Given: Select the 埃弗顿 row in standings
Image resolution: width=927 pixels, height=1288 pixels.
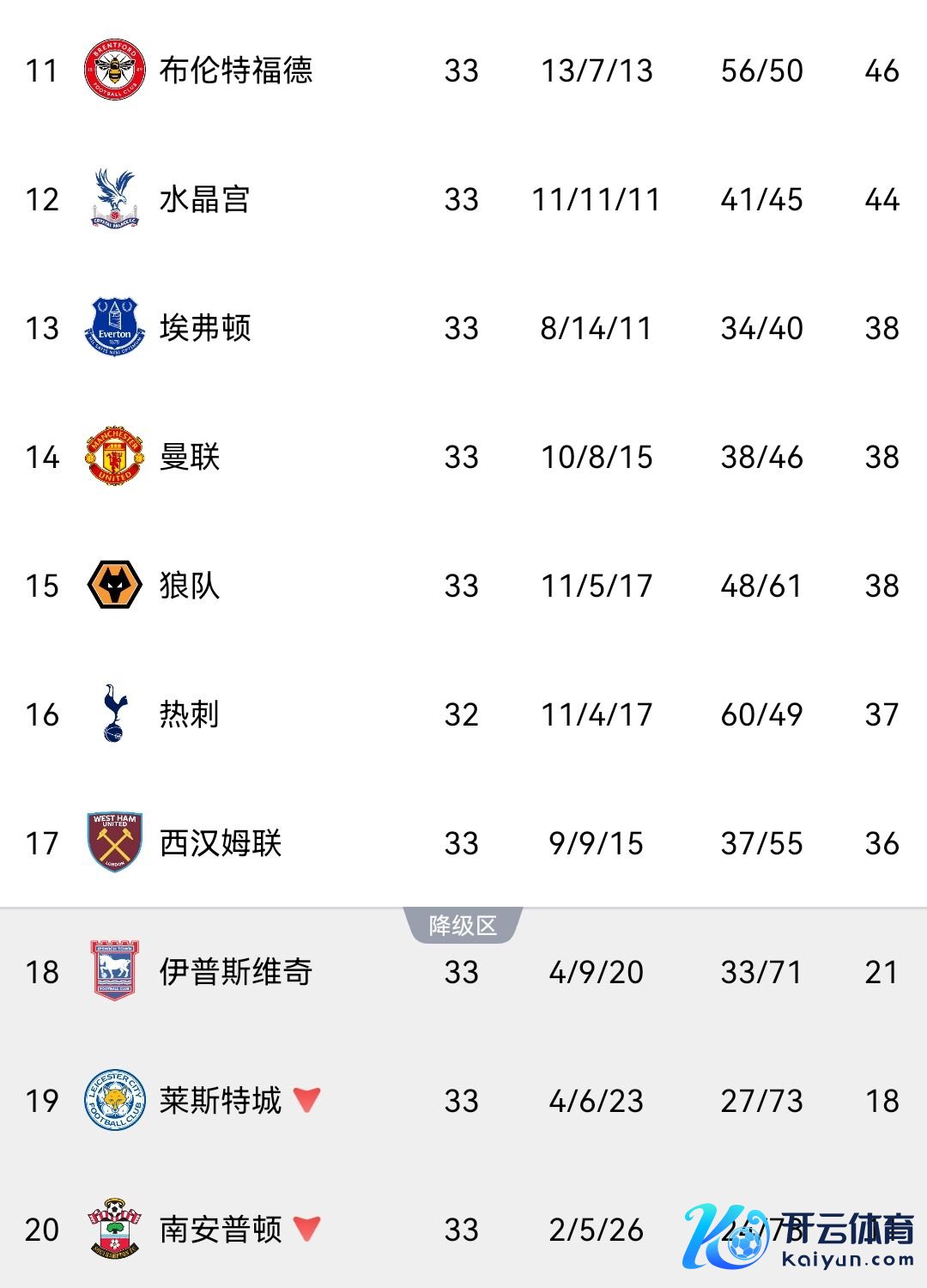Looking at the screenshot, I should 204,328.
